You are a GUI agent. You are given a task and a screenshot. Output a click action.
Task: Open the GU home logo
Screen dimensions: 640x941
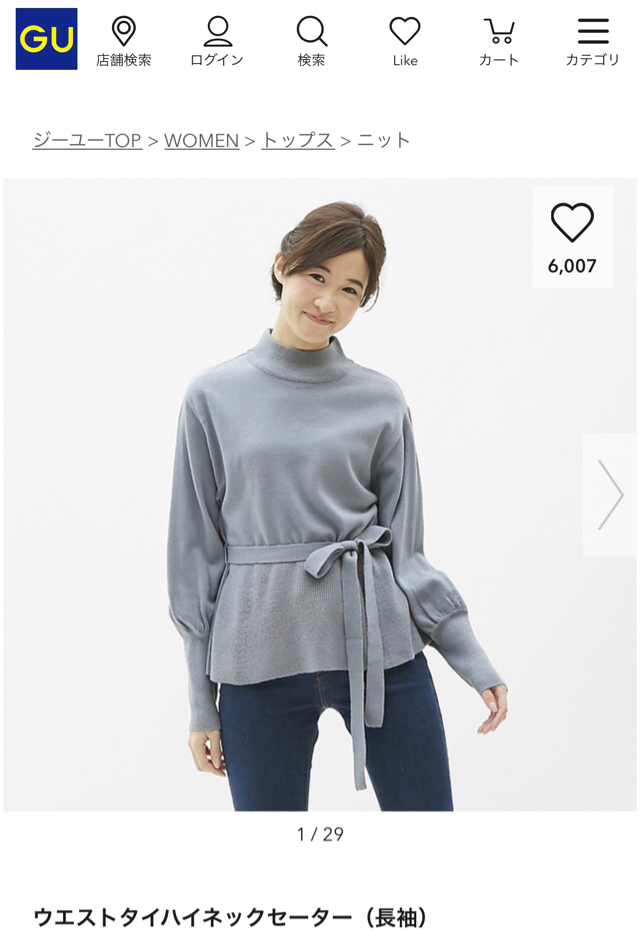(x=46, y=39)
